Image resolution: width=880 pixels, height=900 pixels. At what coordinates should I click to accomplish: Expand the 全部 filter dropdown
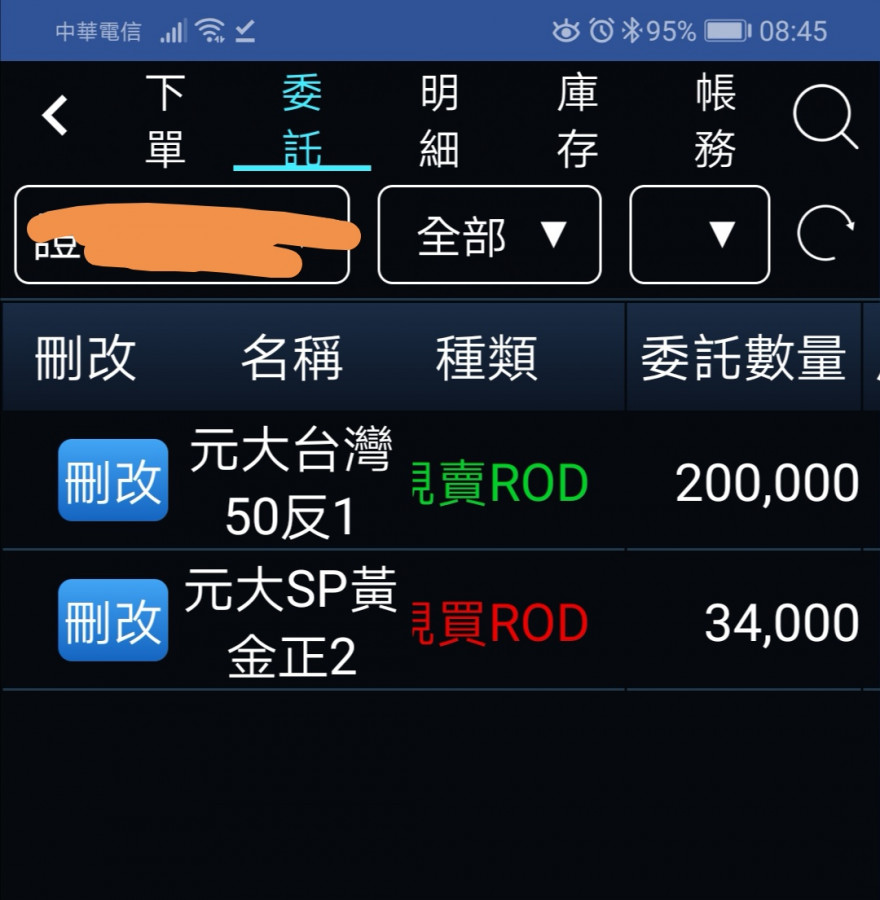489,235
